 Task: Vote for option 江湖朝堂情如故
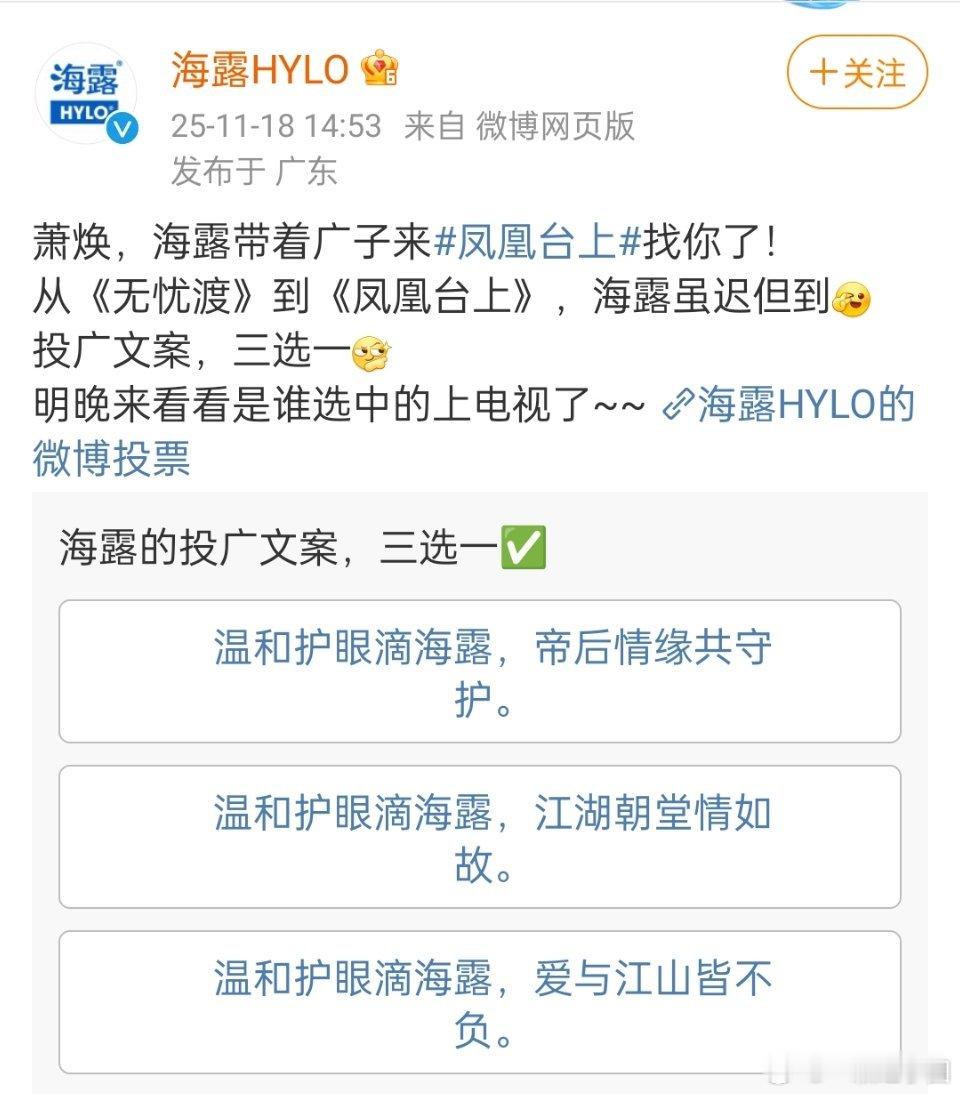pos(480,835)
